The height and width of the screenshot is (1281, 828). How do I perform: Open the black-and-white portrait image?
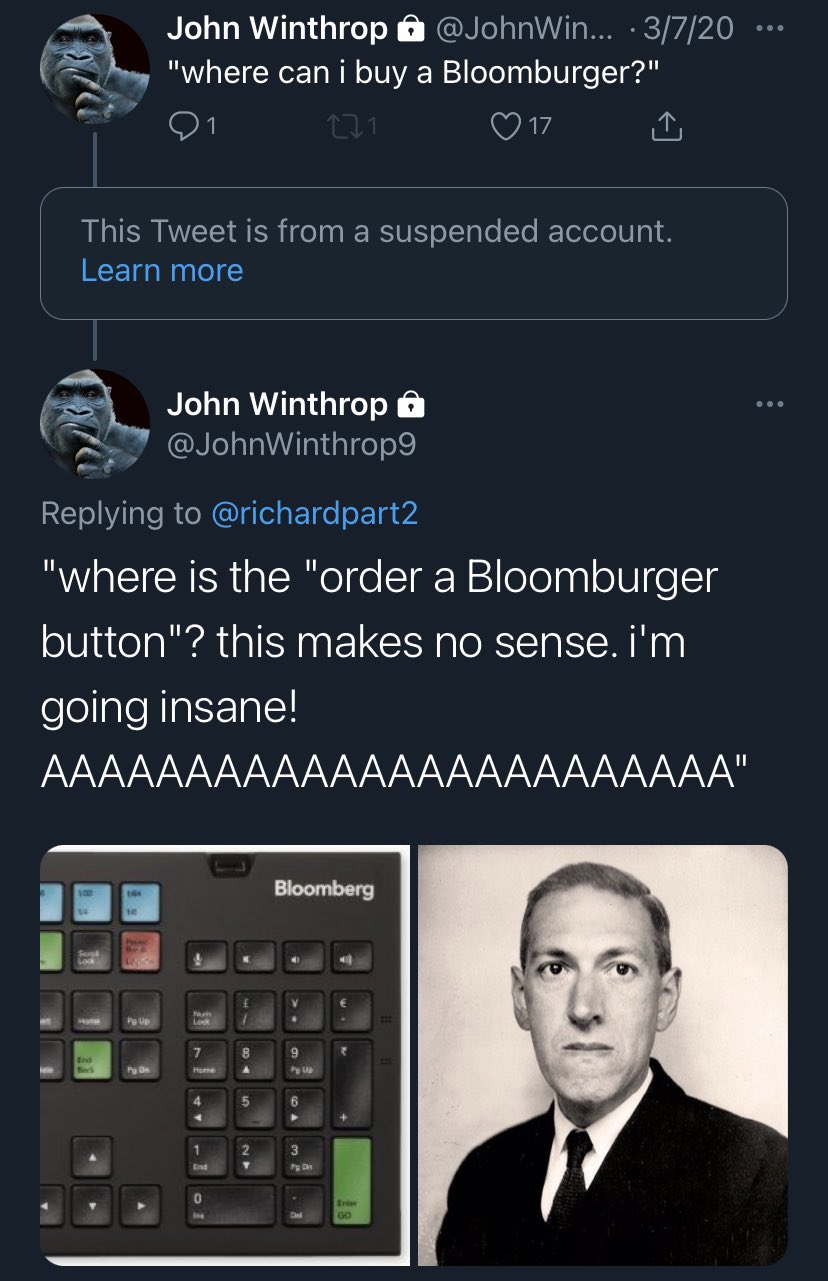pyautogui.click(x=603, y=1055)
